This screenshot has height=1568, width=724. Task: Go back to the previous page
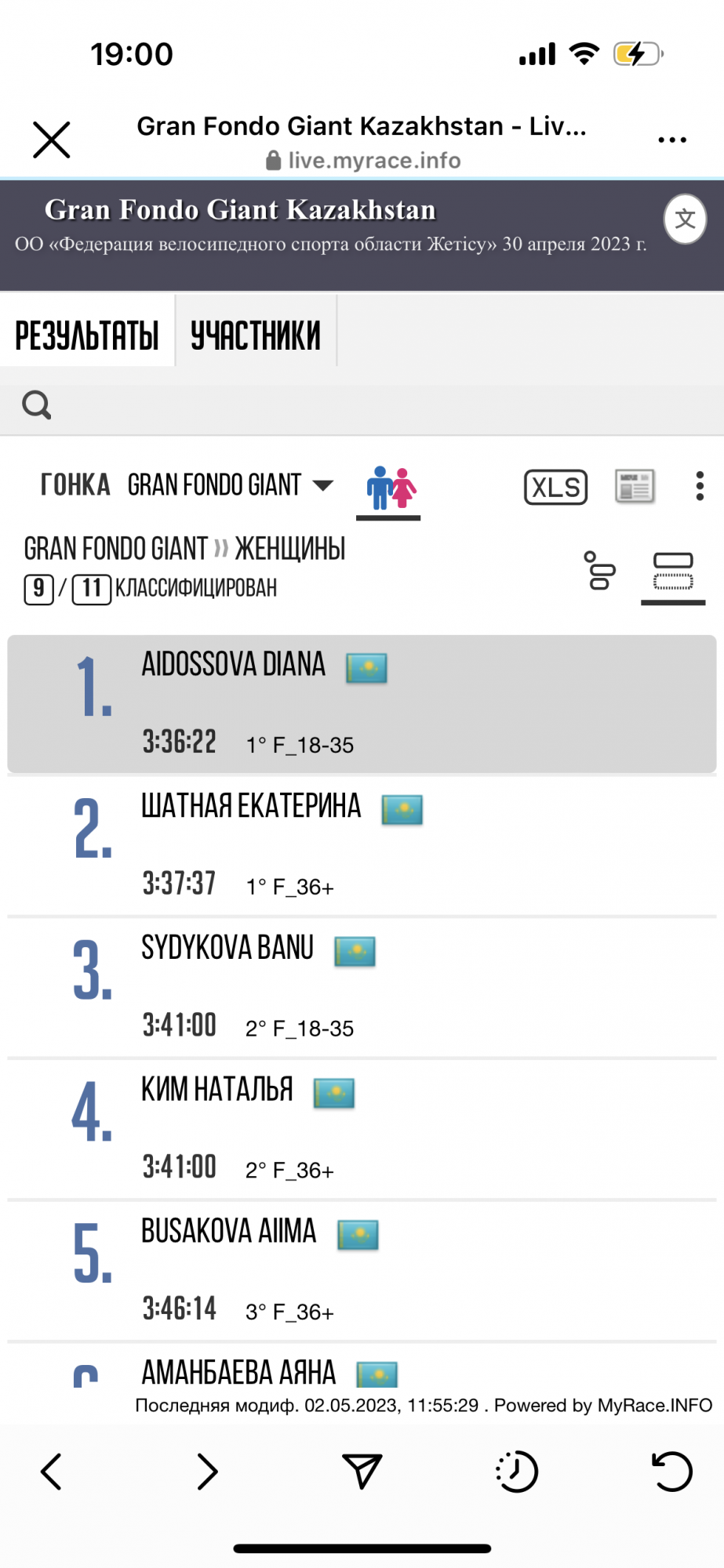(52, 1471)
